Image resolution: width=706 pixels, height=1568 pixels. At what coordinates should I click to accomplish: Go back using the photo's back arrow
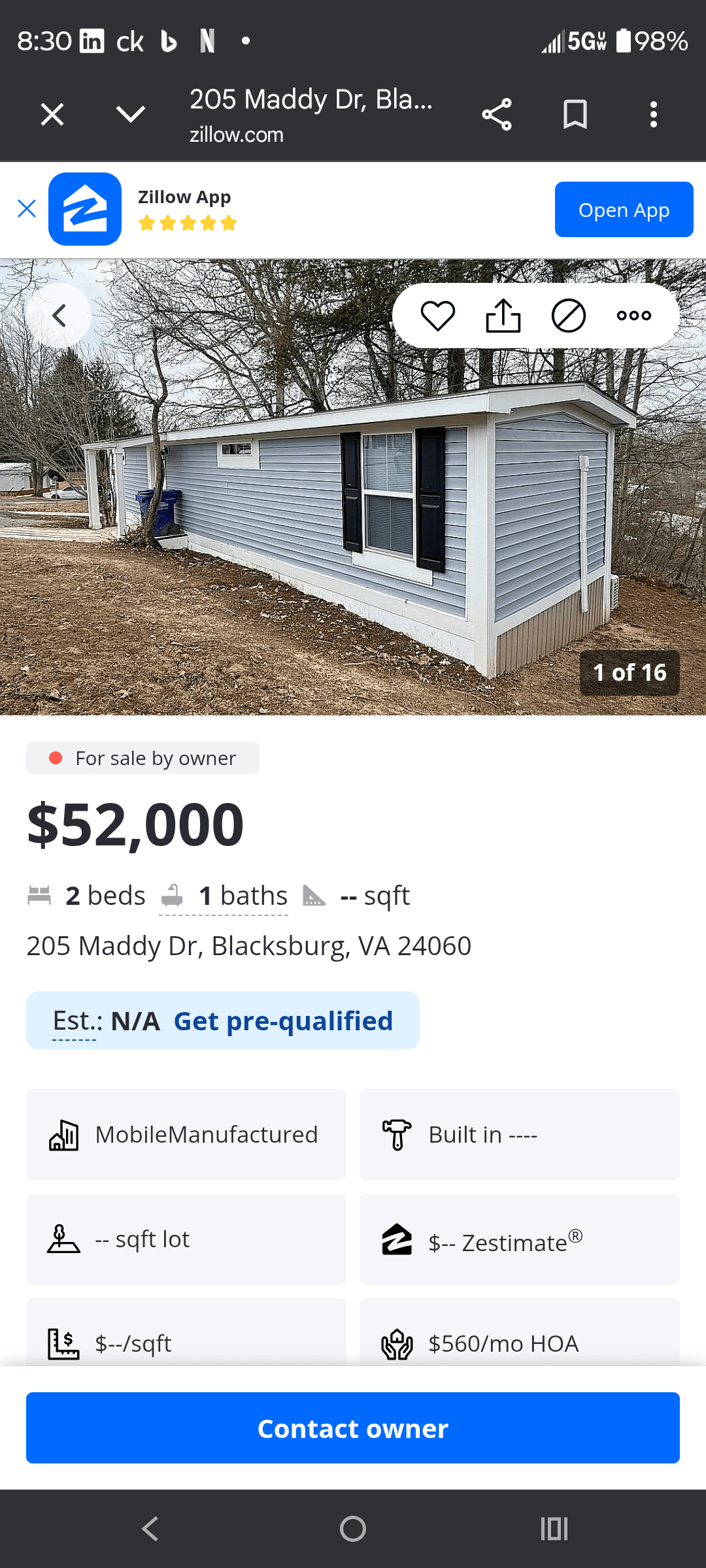(59, 316)
